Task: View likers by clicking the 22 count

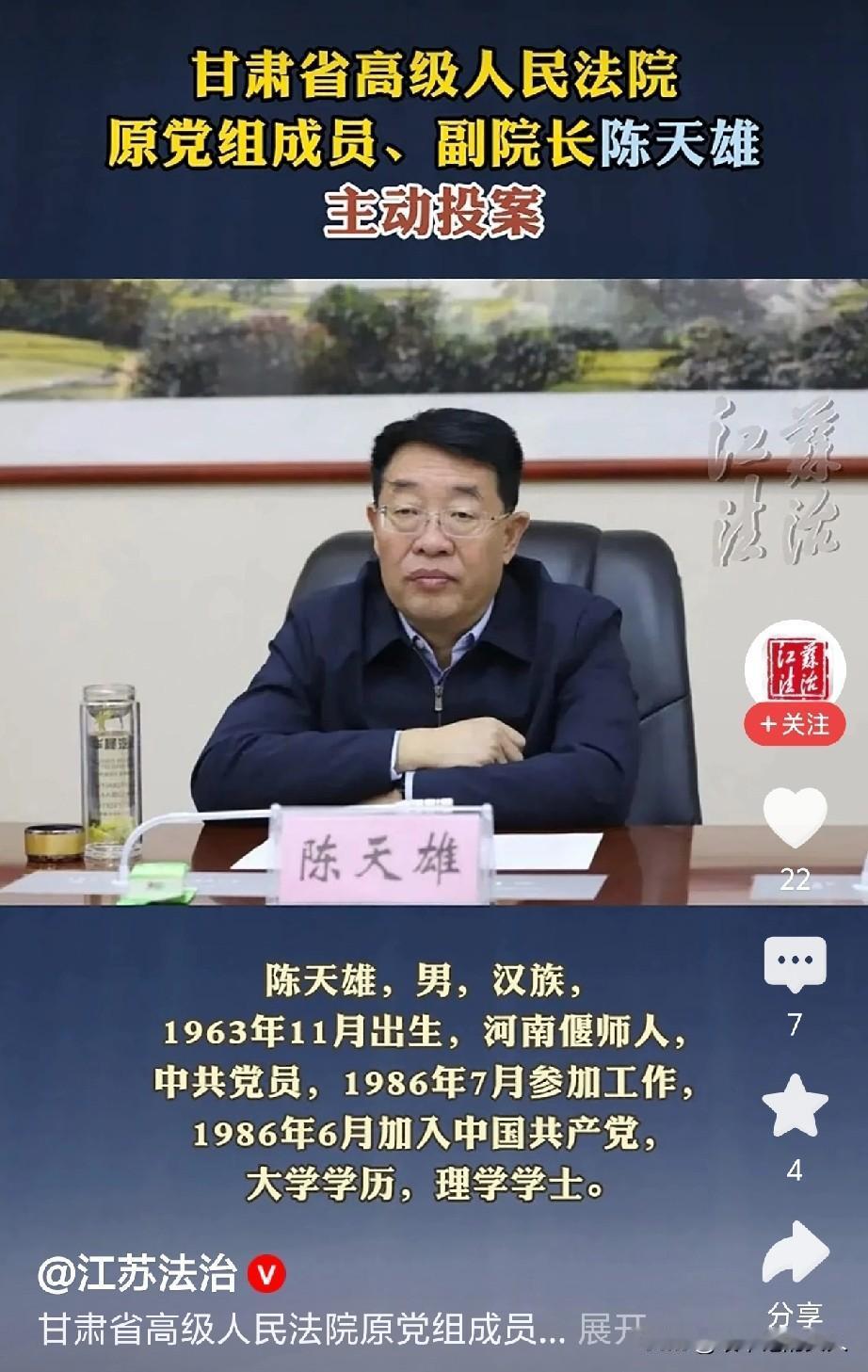Action: [x=796, y=880]
